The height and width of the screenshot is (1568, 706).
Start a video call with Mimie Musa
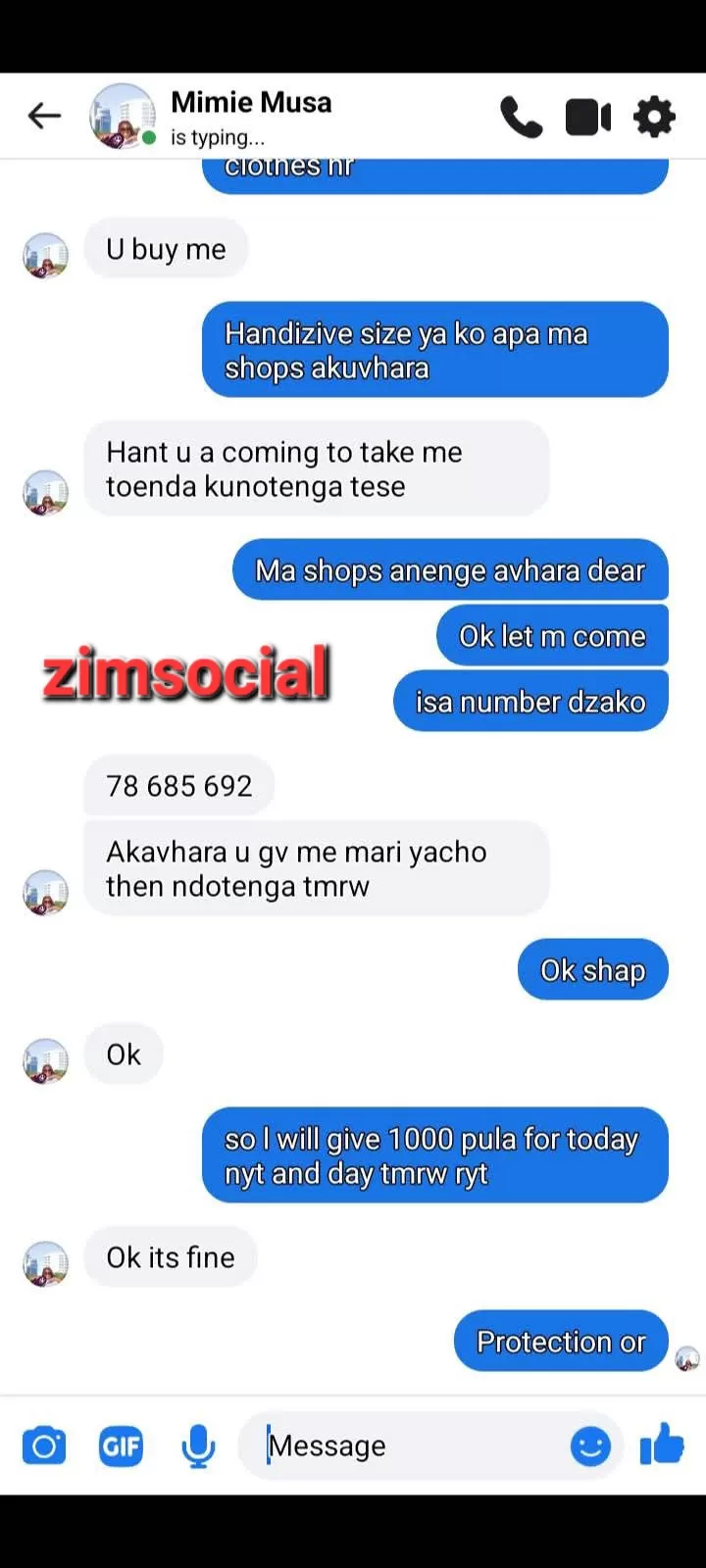(x=588, y=117)
